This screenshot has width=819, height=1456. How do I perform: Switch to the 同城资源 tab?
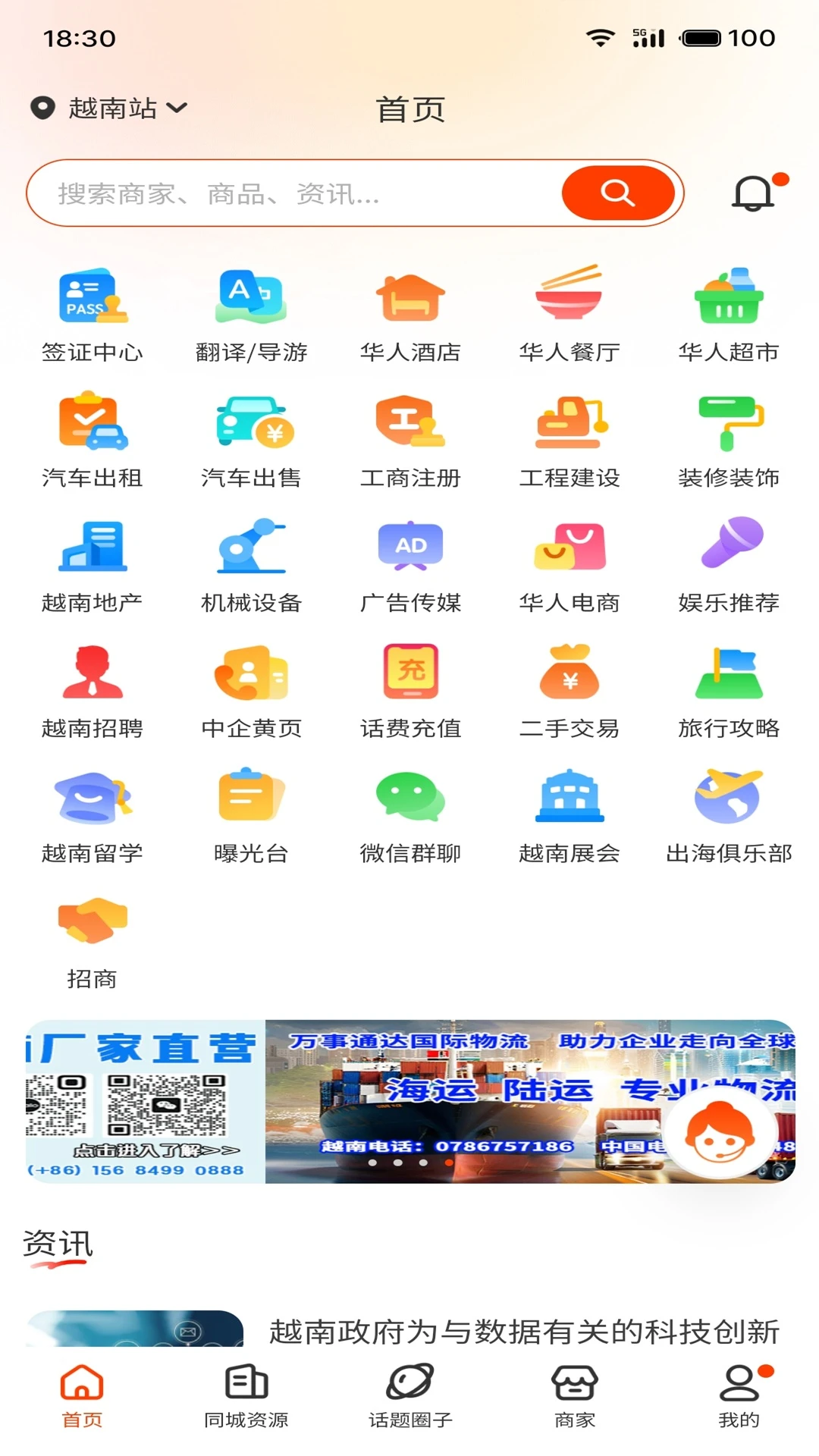pyautogui.click(x=246, y=1401)
